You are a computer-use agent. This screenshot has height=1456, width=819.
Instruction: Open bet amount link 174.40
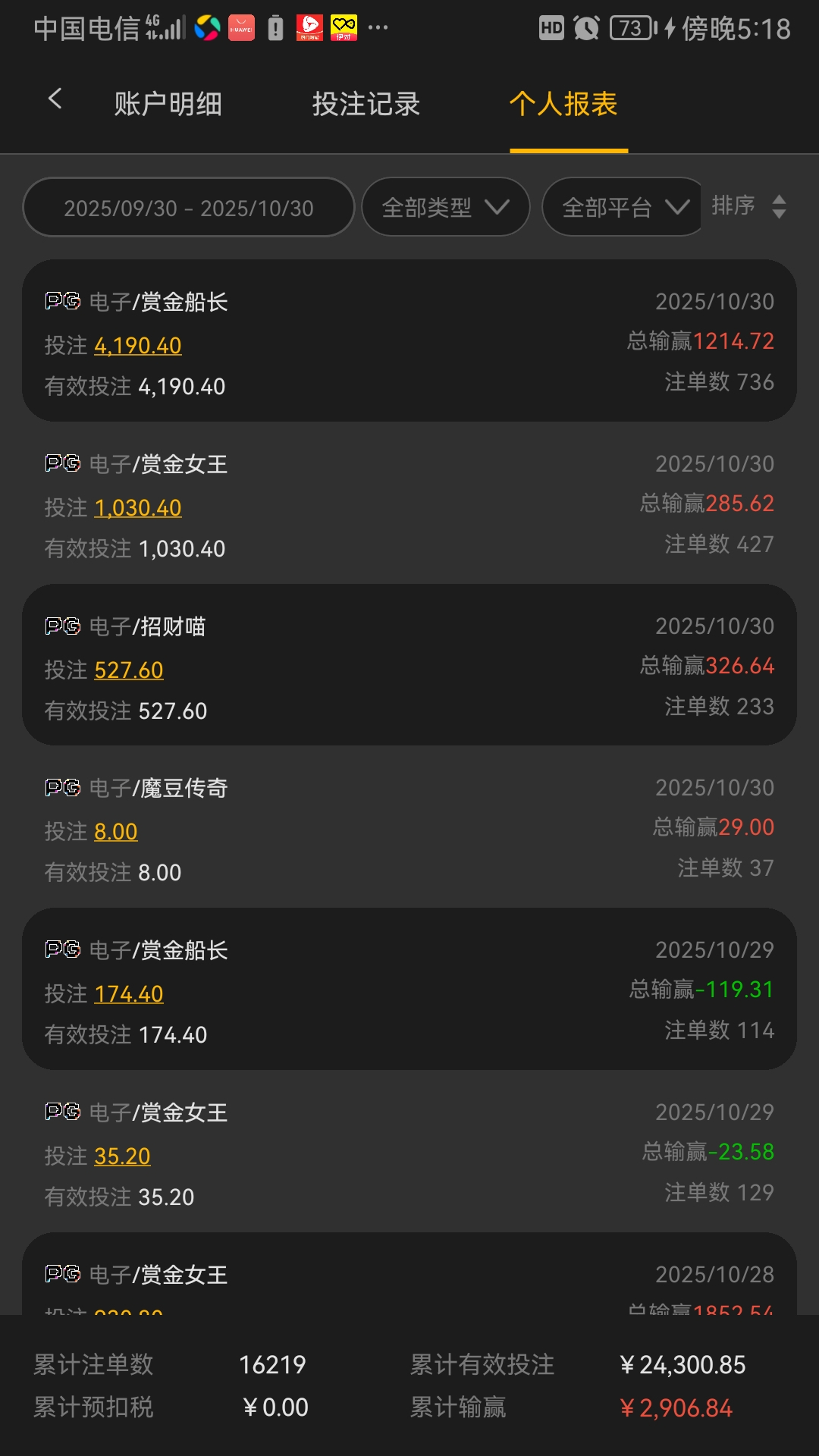click(128, 994)
